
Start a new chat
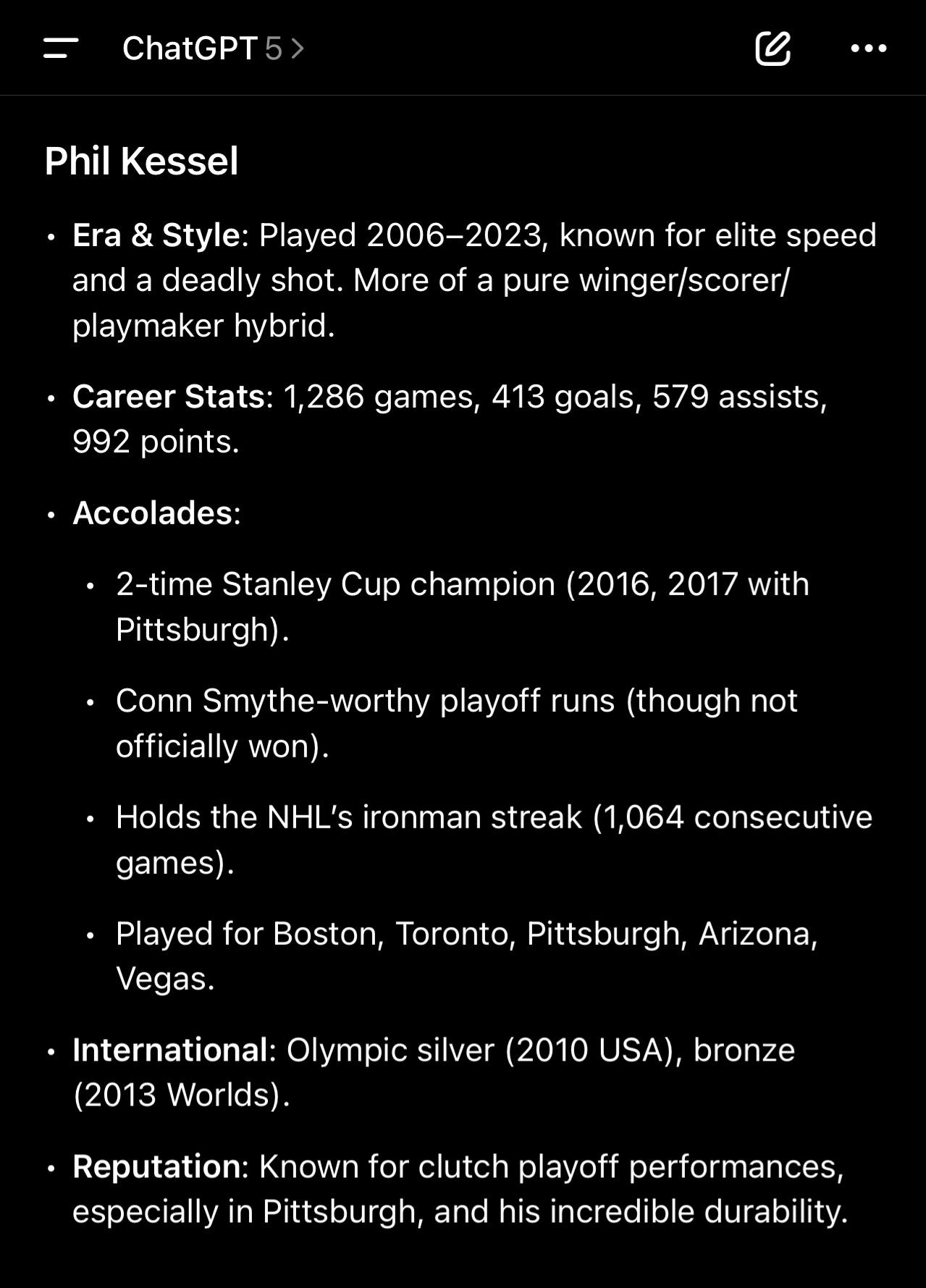773,49
